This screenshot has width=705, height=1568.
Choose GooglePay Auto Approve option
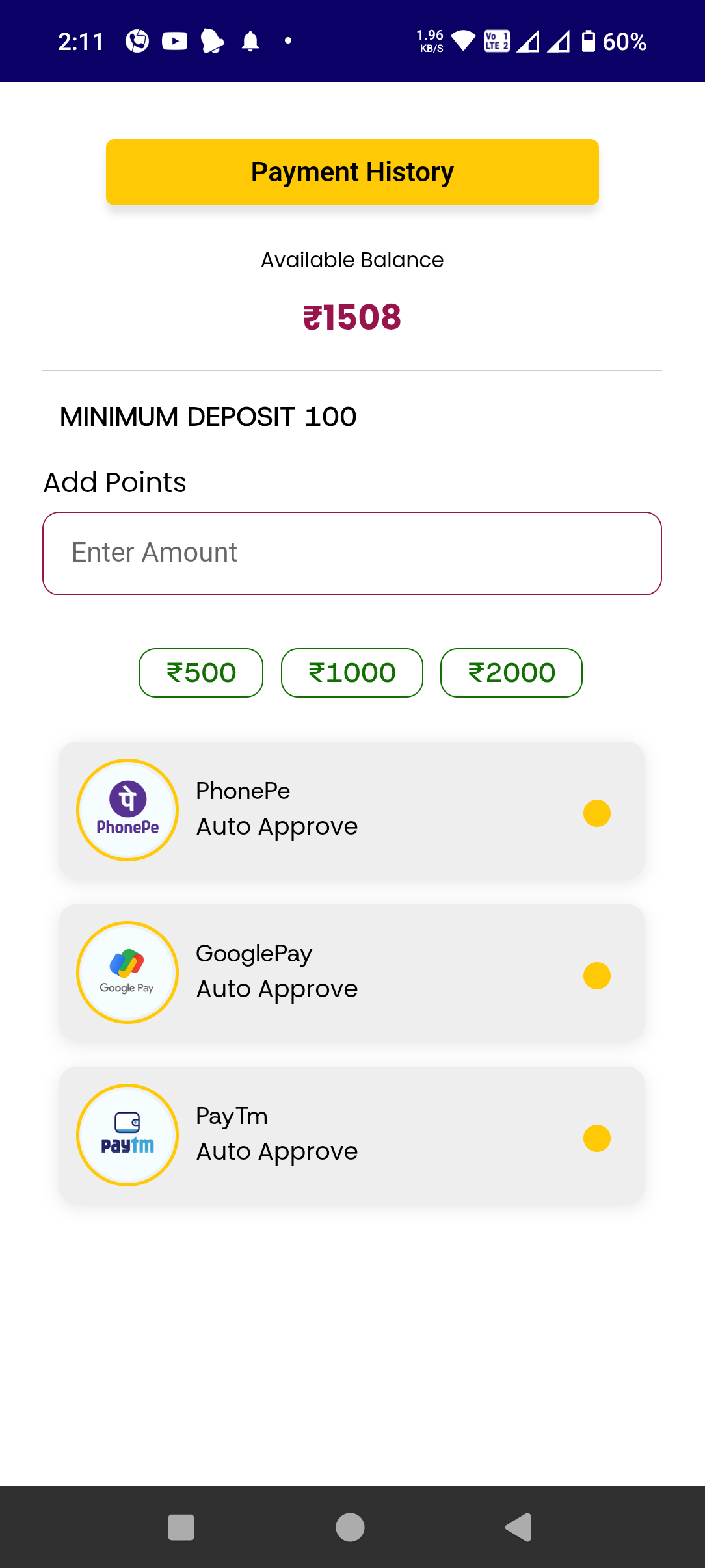pyautogui.click(x=352, y=973)
